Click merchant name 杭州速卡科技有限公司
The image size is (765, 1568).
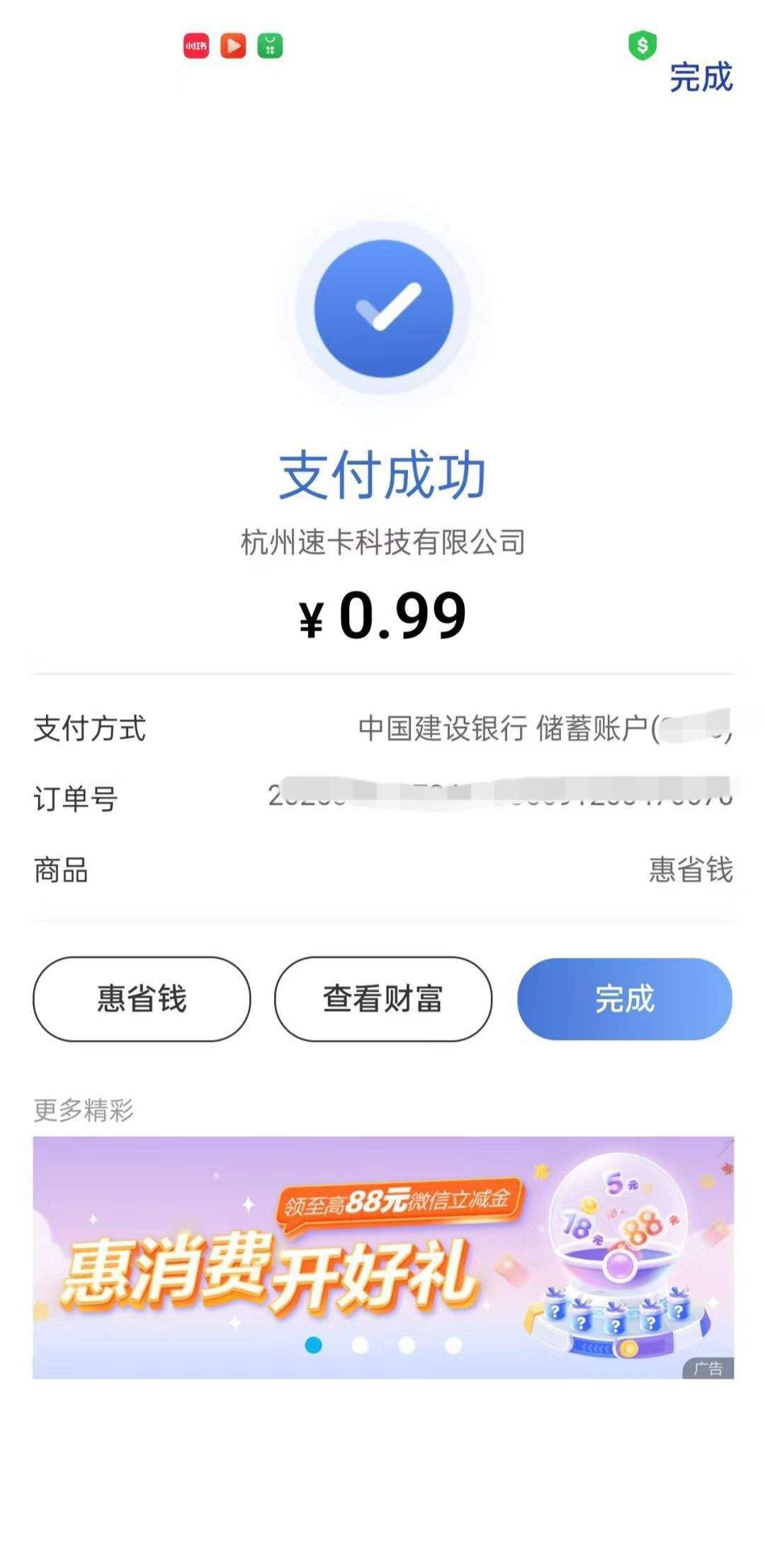(x=382, y=542)
